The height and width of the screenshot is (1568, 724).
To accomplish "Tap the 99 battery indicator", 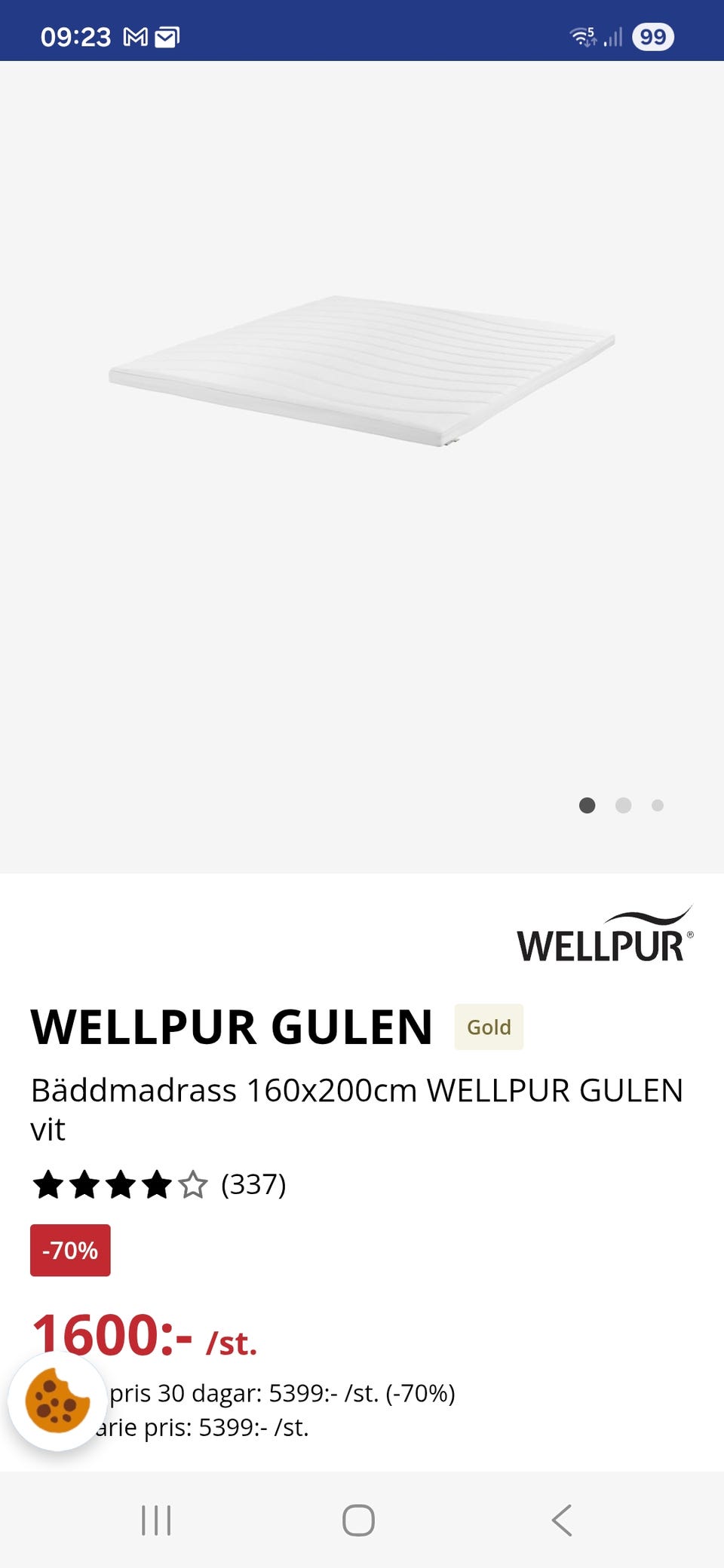I will click(653, 35).
